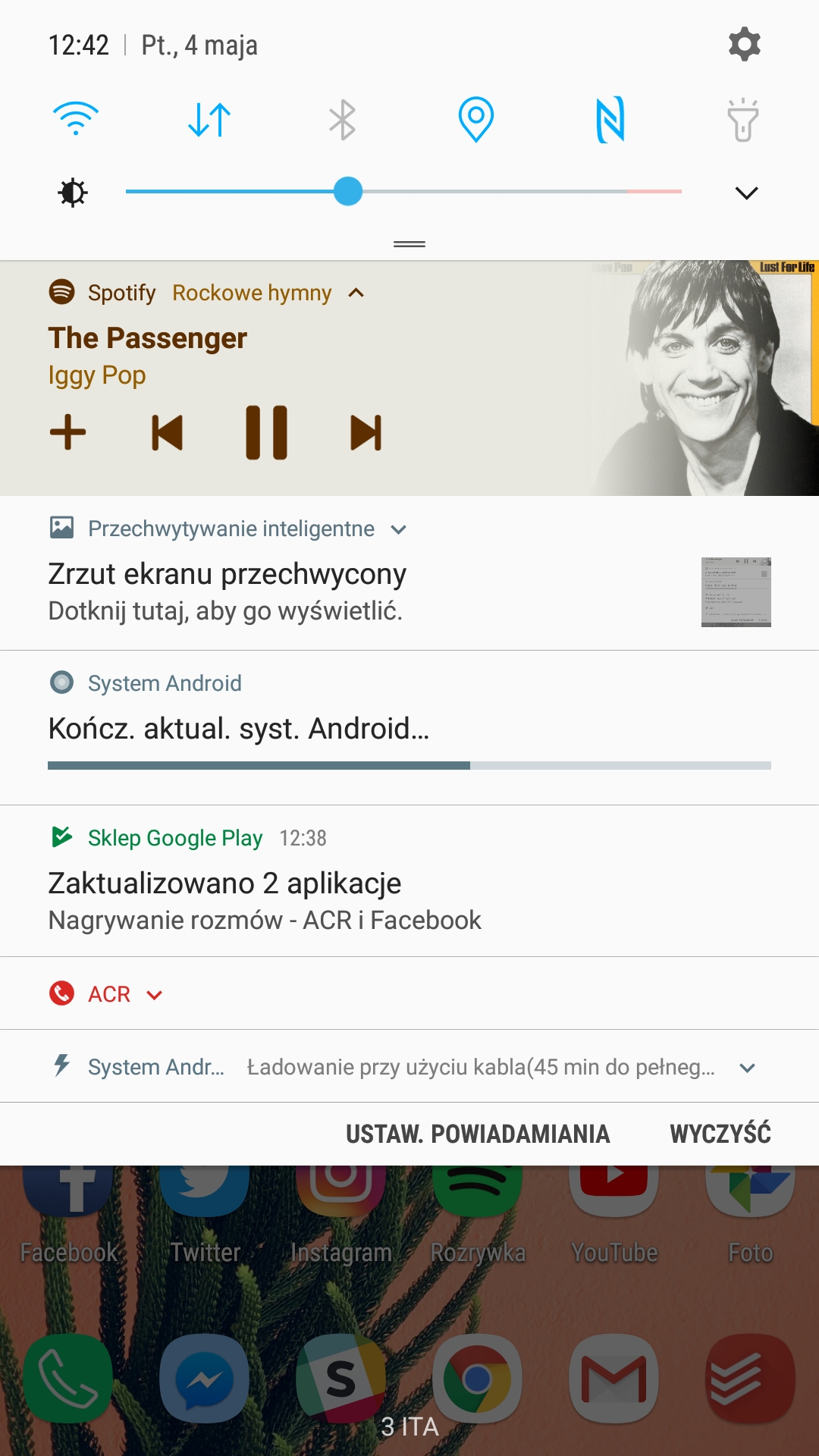
Task: Toggle NFC quick setting
Action: point(610,119)
